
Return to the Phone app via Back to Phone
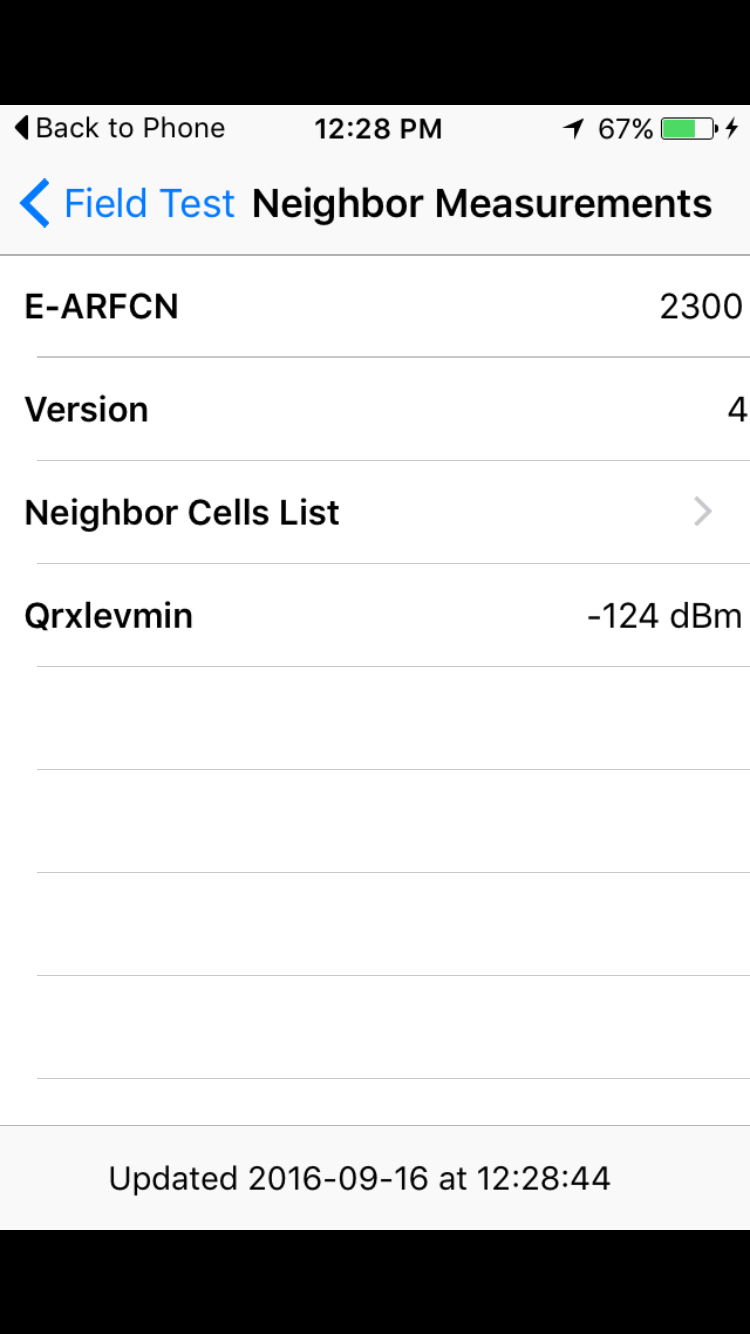point(119,128)
